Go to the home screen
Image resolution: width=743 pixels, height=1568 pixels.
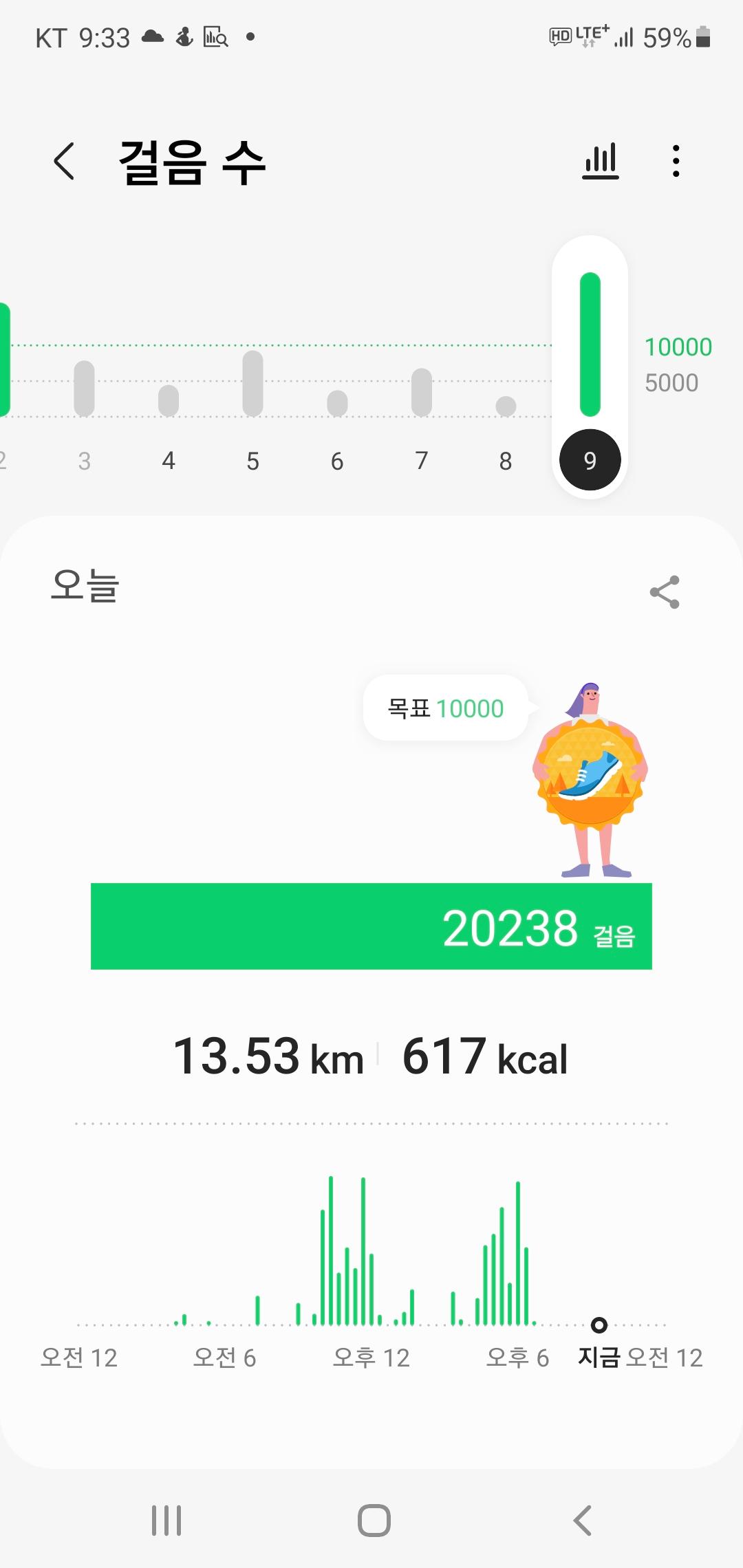374,1520
